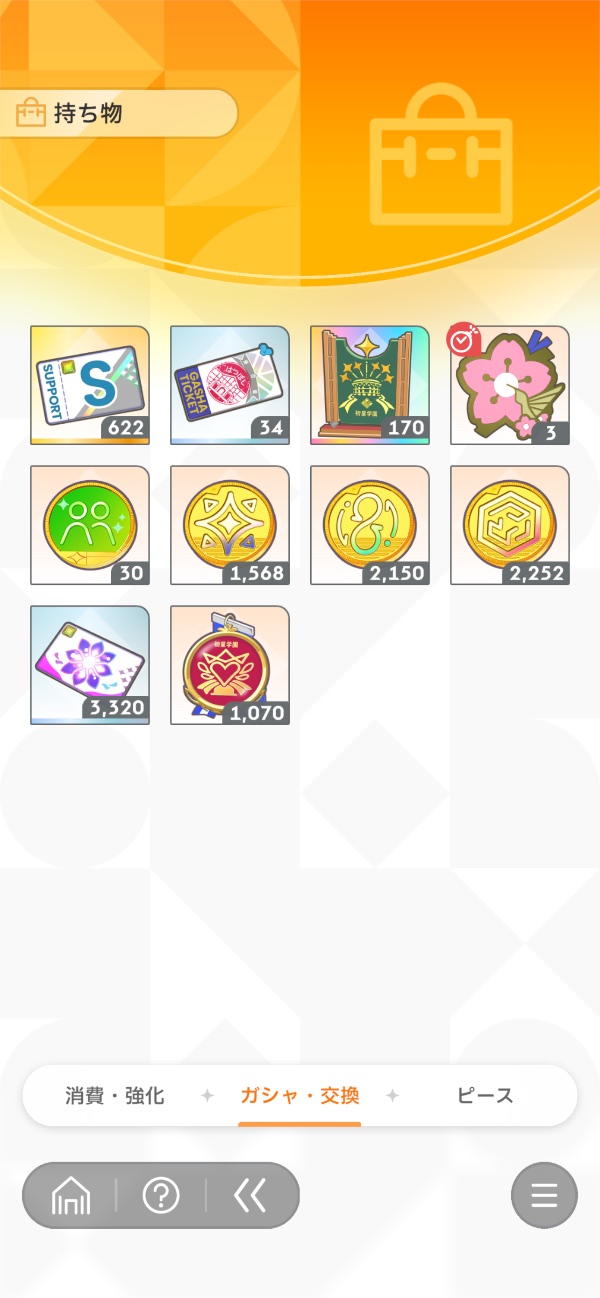Open the help question mark
Image resolution: width=600 pixels, height=1298 pixels.
click(161, 1195)
